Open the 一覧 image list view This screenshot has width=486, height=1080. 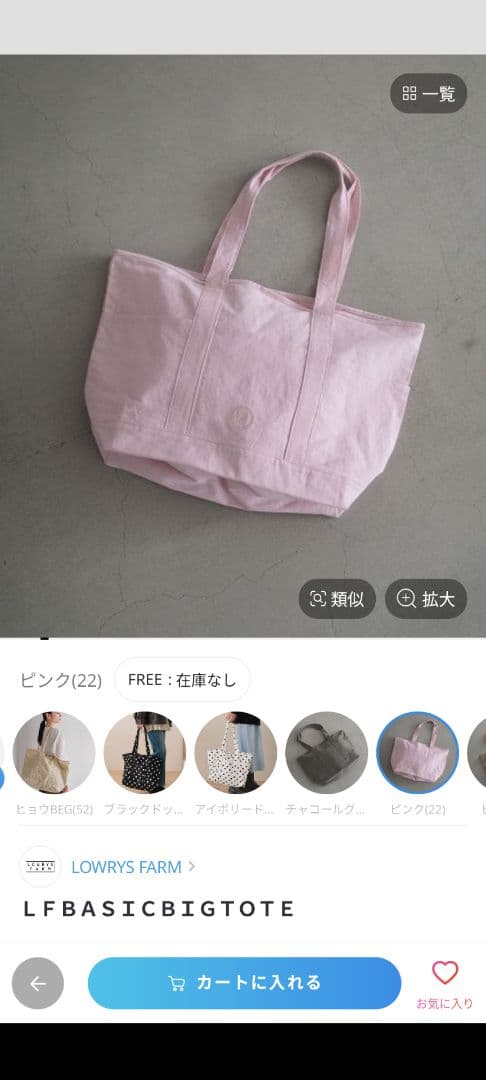pyautogui.click(x=428, y=93)
